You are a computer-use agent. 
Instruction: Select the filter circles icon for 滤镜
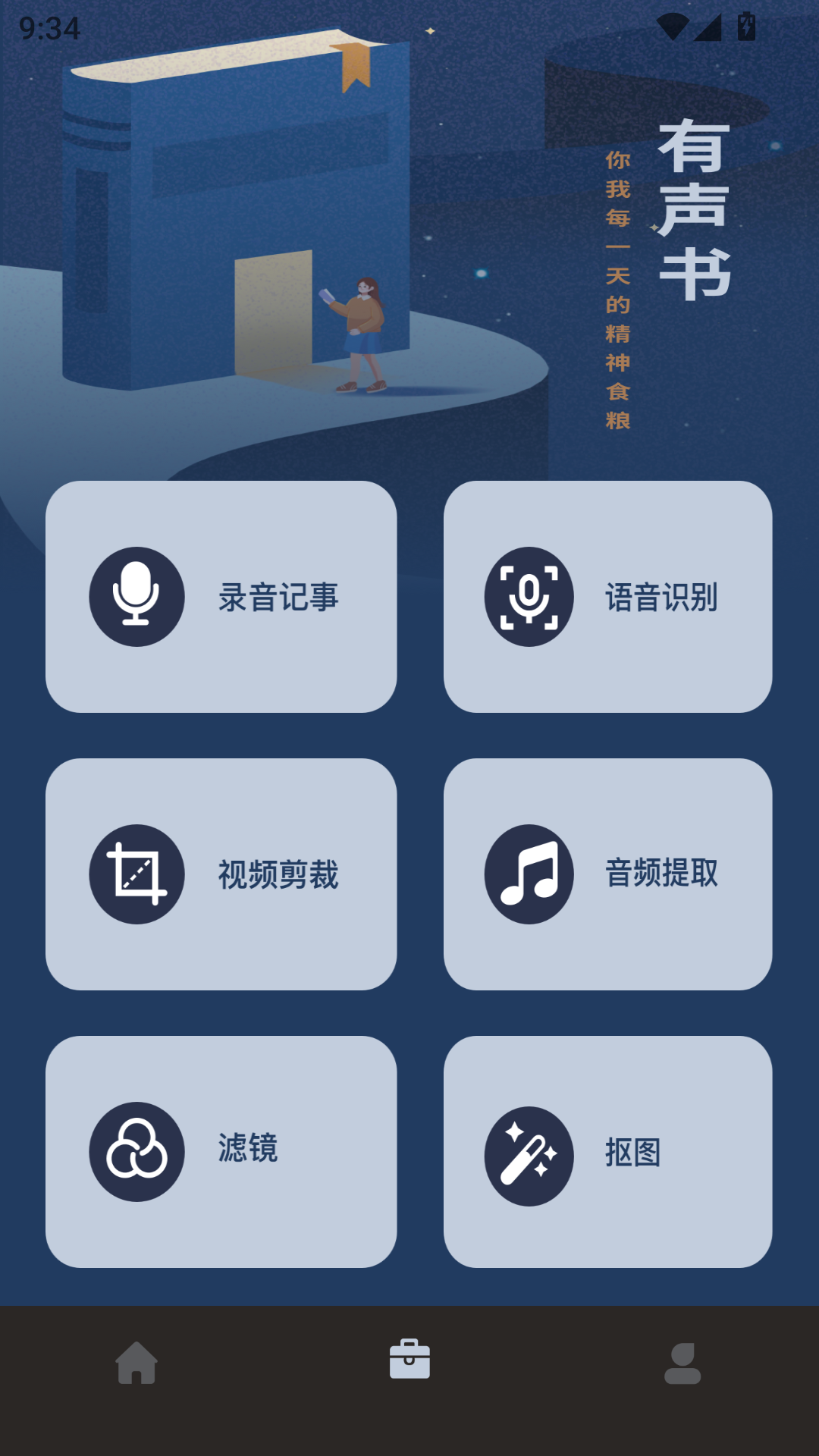(136, 1150)
